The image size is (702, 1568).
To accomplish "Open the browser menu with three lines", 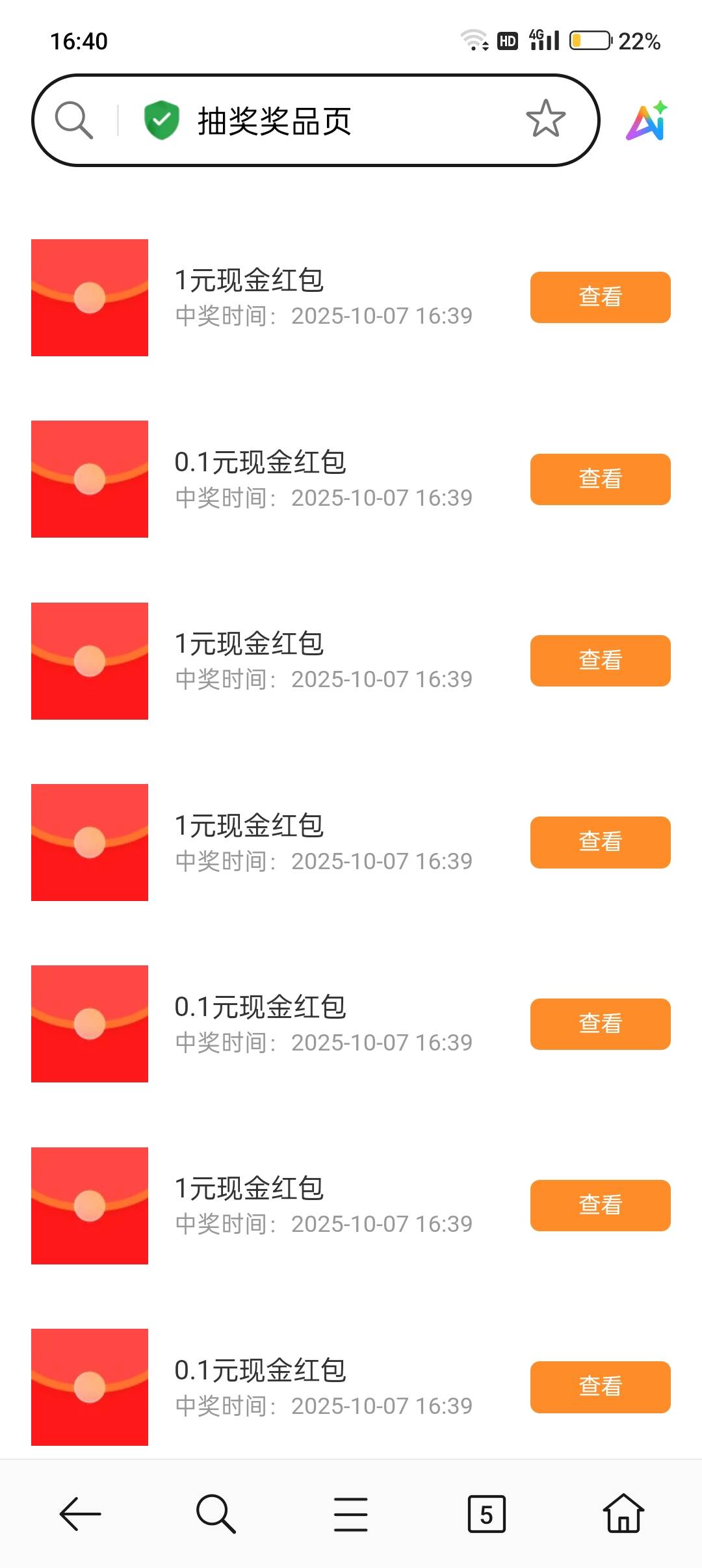I will tap(351, 1514).
